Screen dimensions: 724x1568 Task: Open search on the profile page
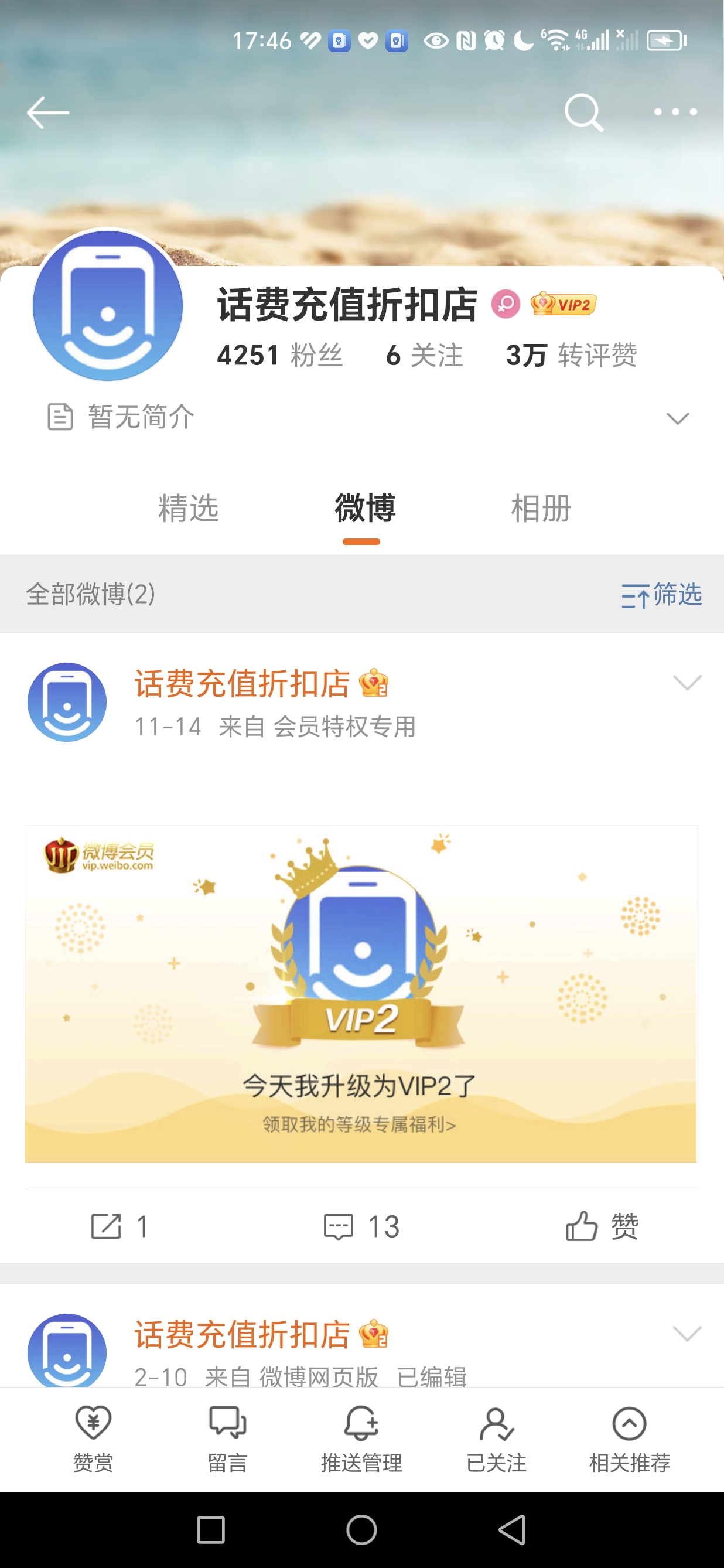(x=583, y=112)
